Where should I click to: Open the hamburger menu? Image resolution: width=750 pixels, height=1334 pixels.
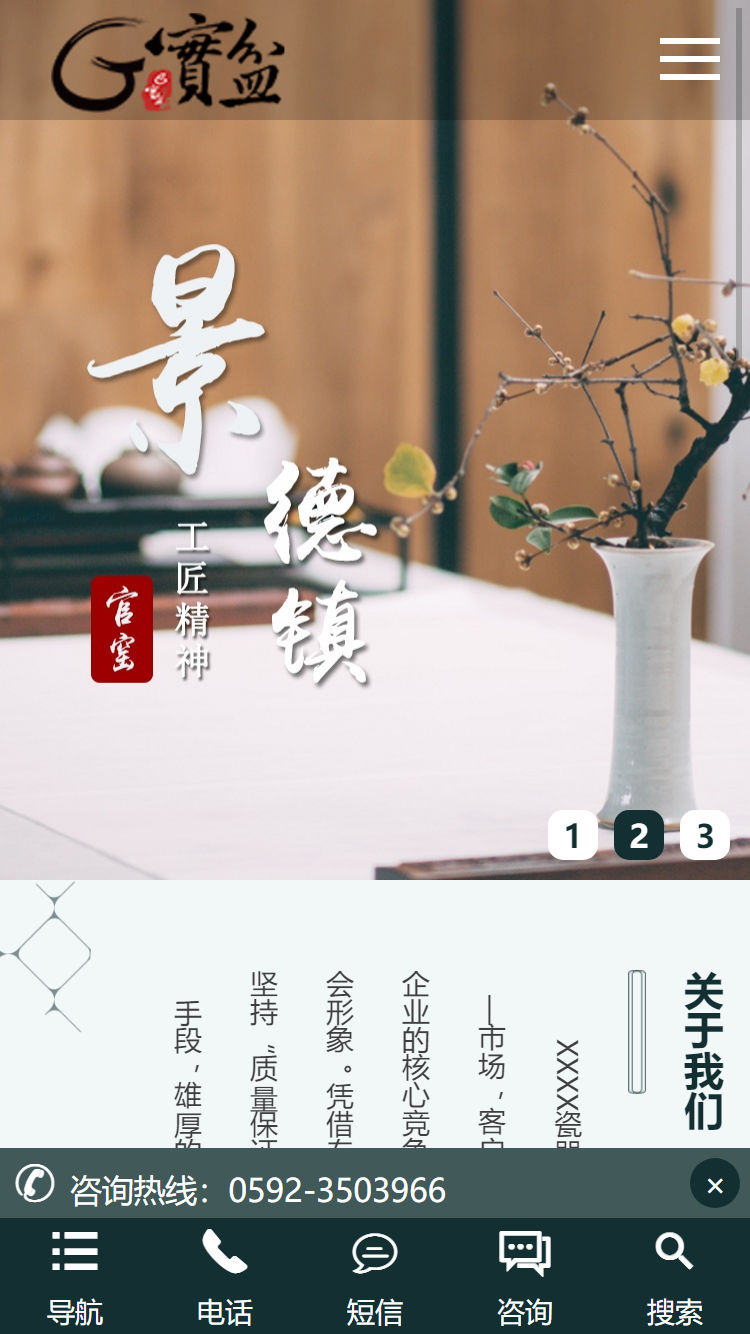pos(689,59)
